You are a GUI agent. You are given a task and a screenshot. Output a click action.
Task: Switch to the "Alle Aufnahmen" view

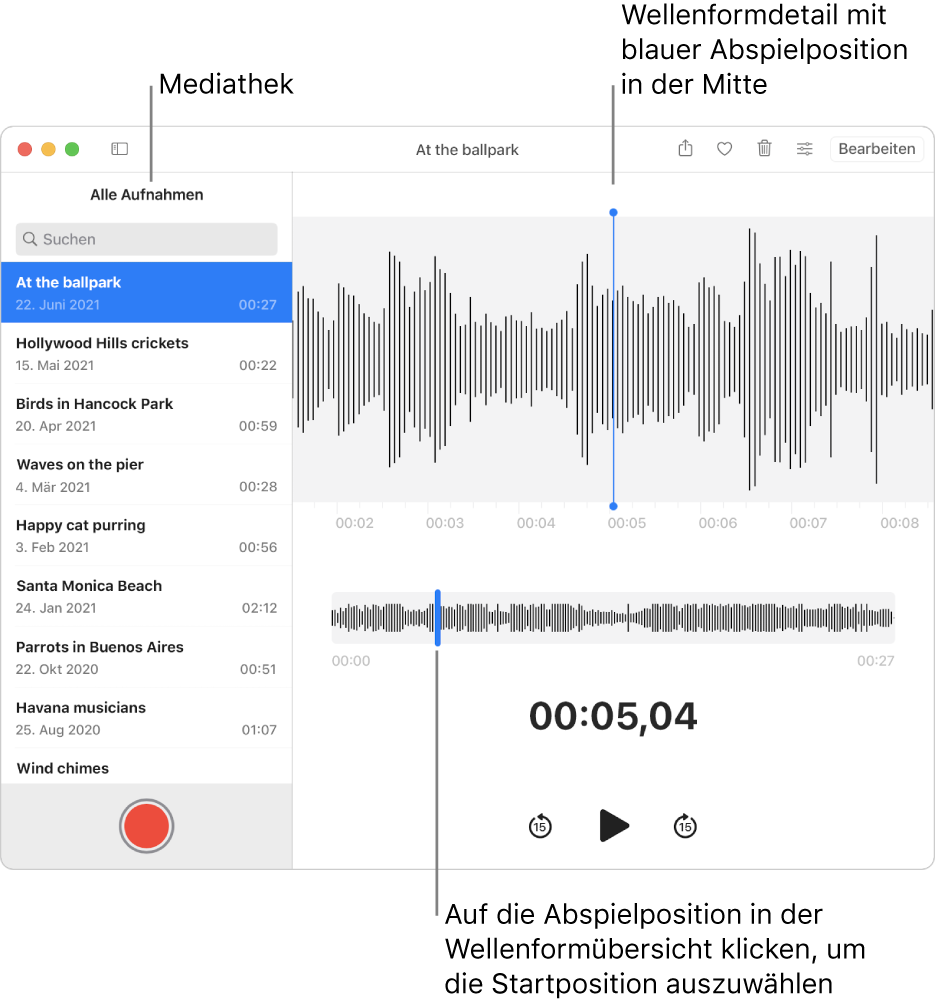point(146,194)
